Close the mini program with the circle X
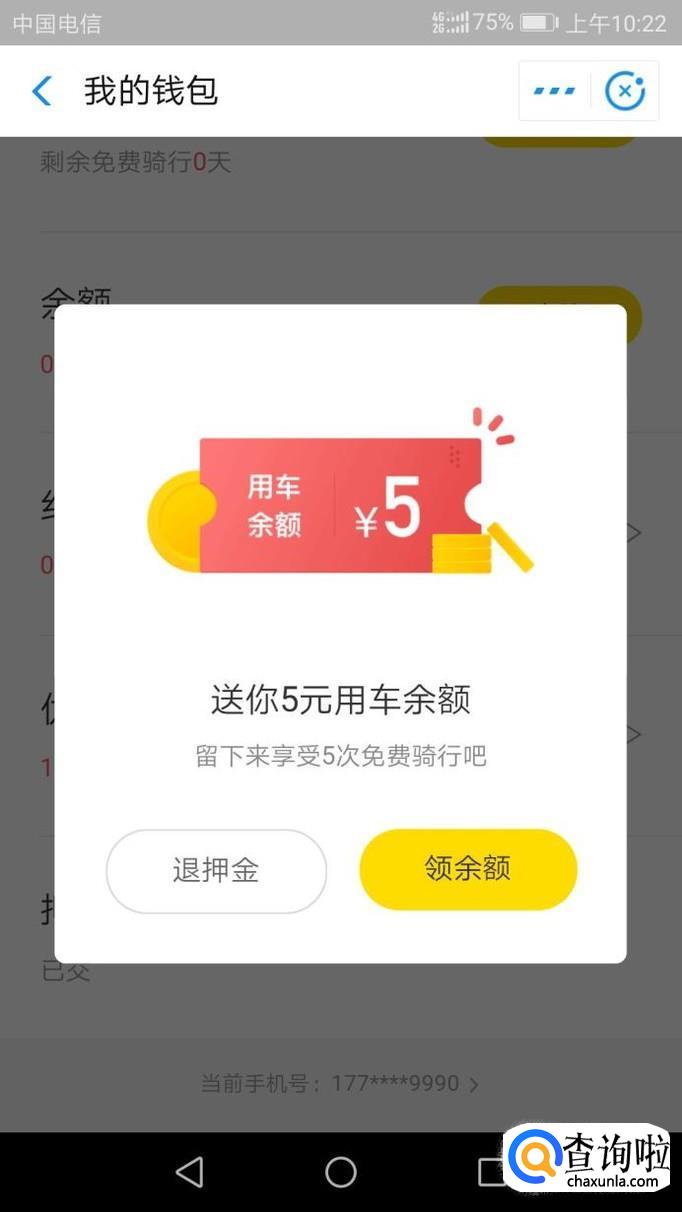 coord(625,91)
